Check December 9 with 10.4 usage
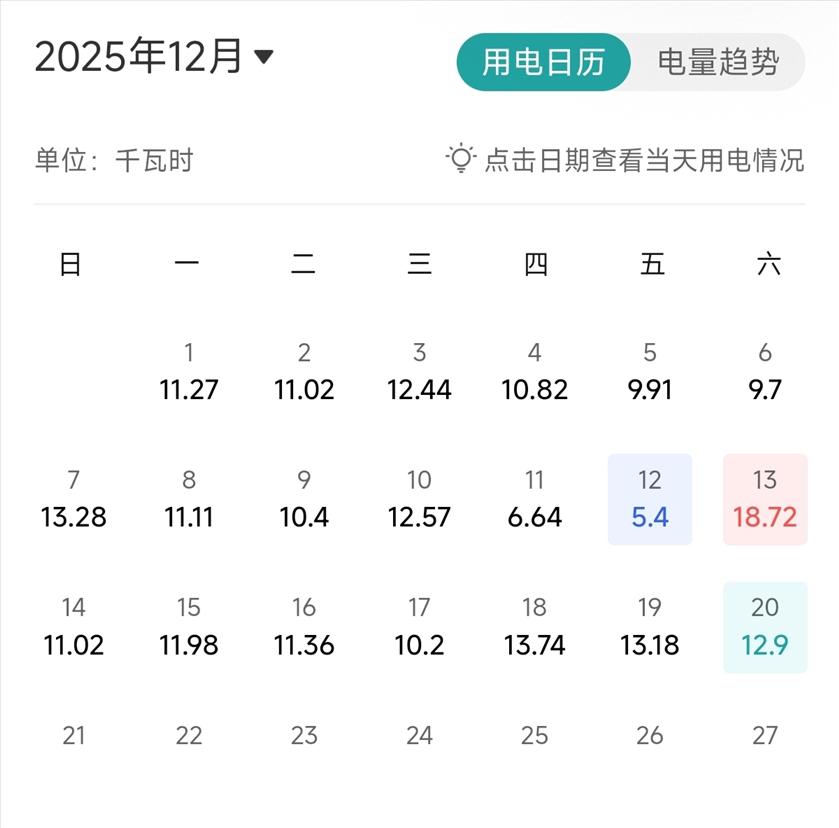 point(304,499)
